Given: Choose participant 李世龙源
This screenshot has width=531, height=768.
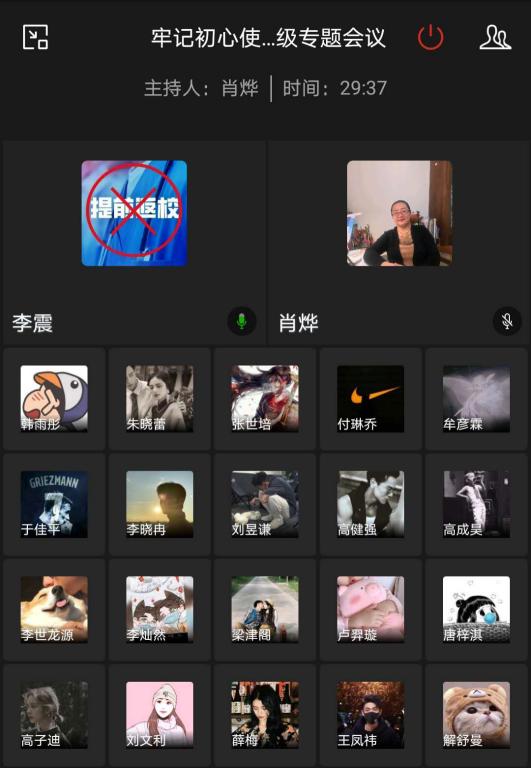Looking at the screenshot, I should point(54,610).
